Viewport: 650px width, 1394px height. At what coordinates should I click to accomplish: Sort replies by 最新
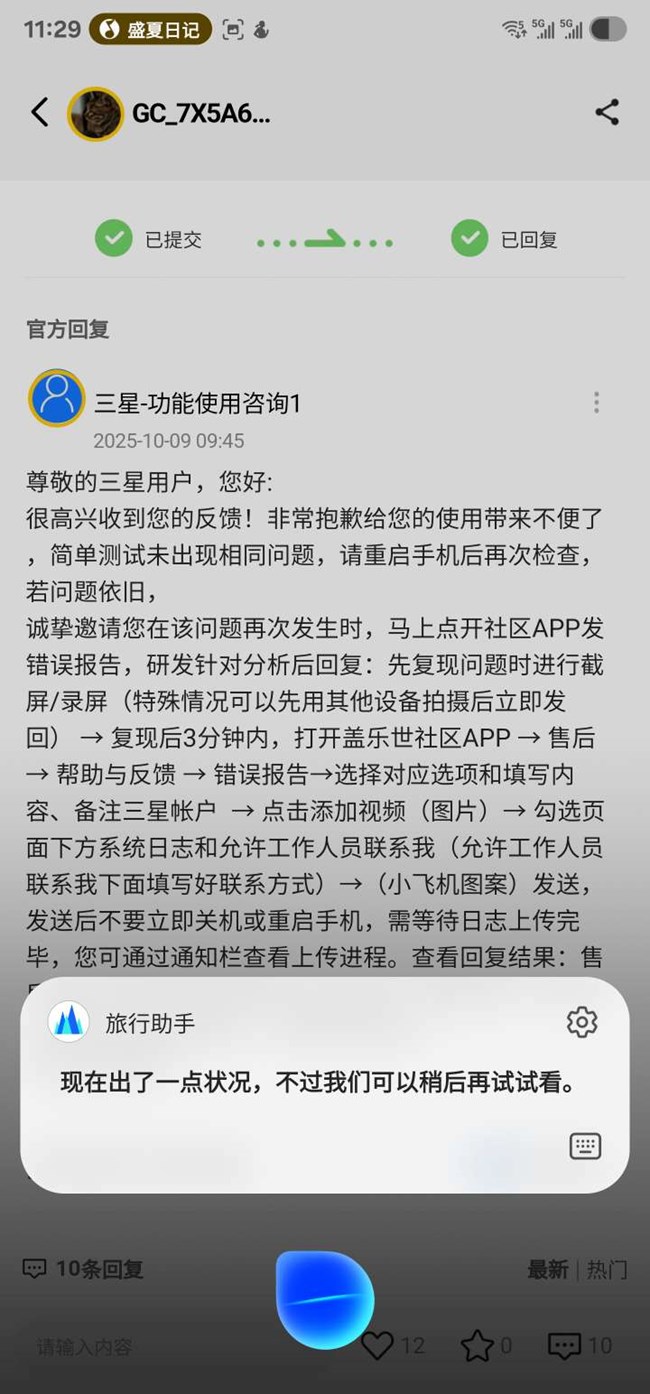(547, 1270)
